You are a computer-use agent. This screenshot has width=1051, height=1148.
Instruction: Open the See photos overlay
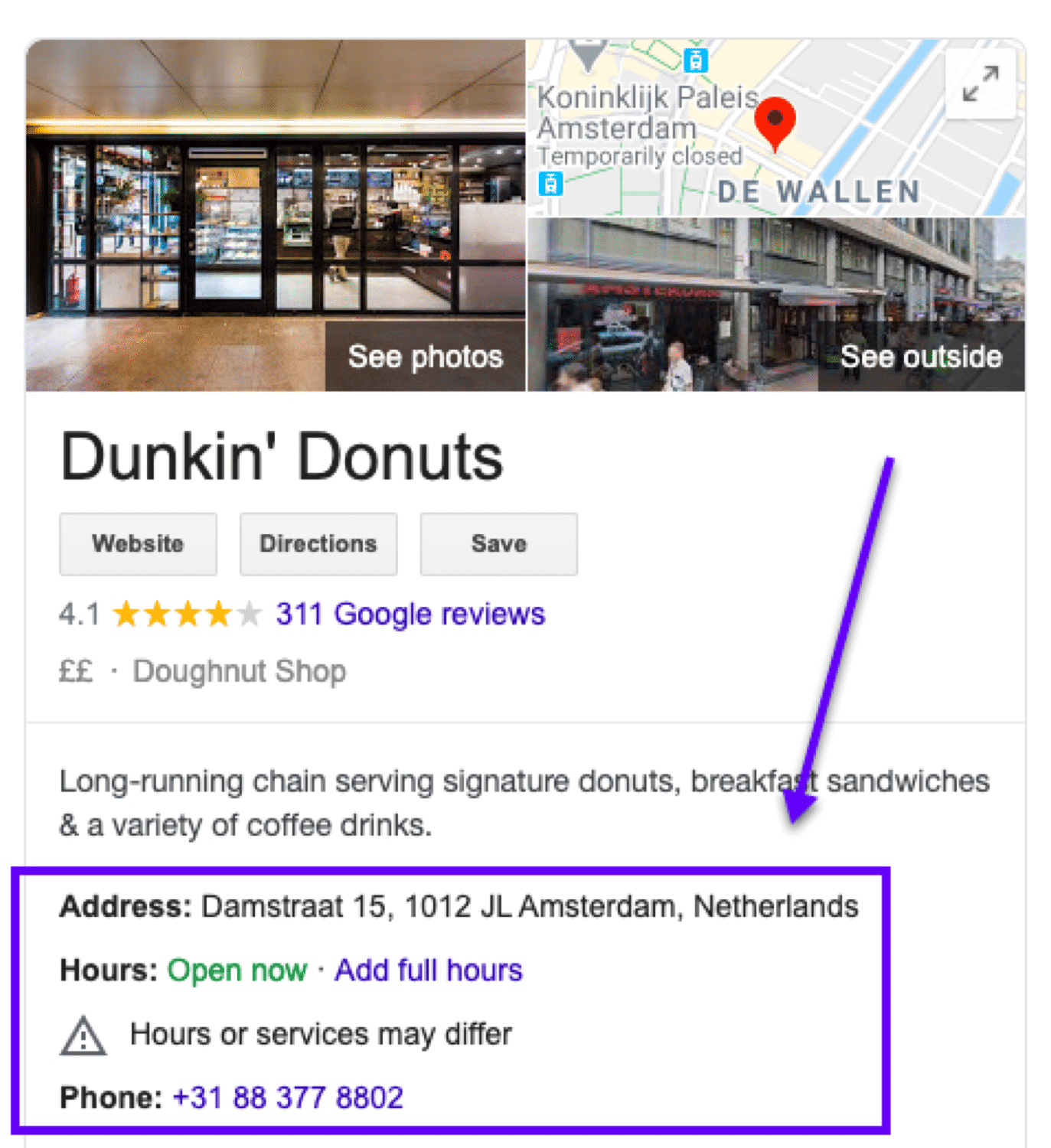click(x=425, y=355)
